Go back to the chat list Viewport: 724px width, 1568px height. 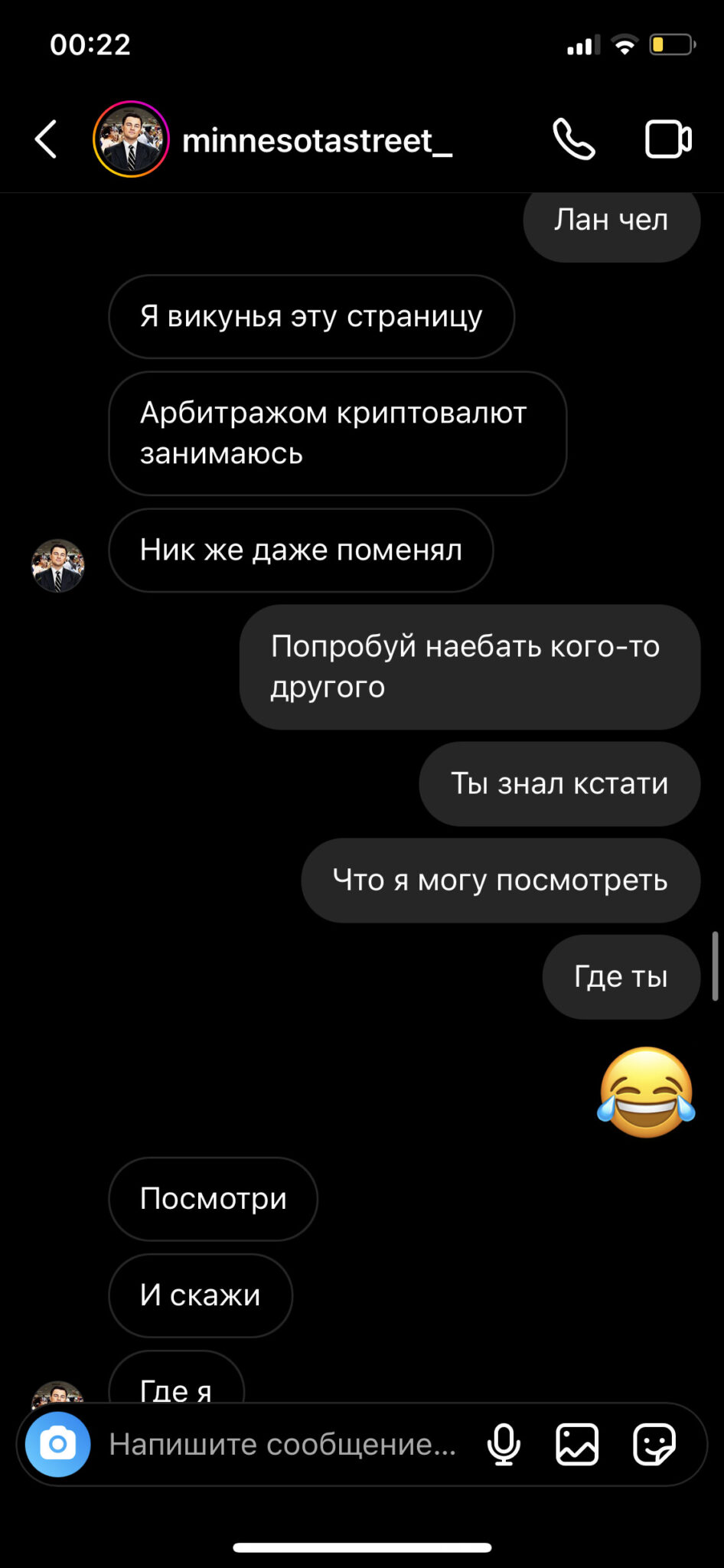46,139
